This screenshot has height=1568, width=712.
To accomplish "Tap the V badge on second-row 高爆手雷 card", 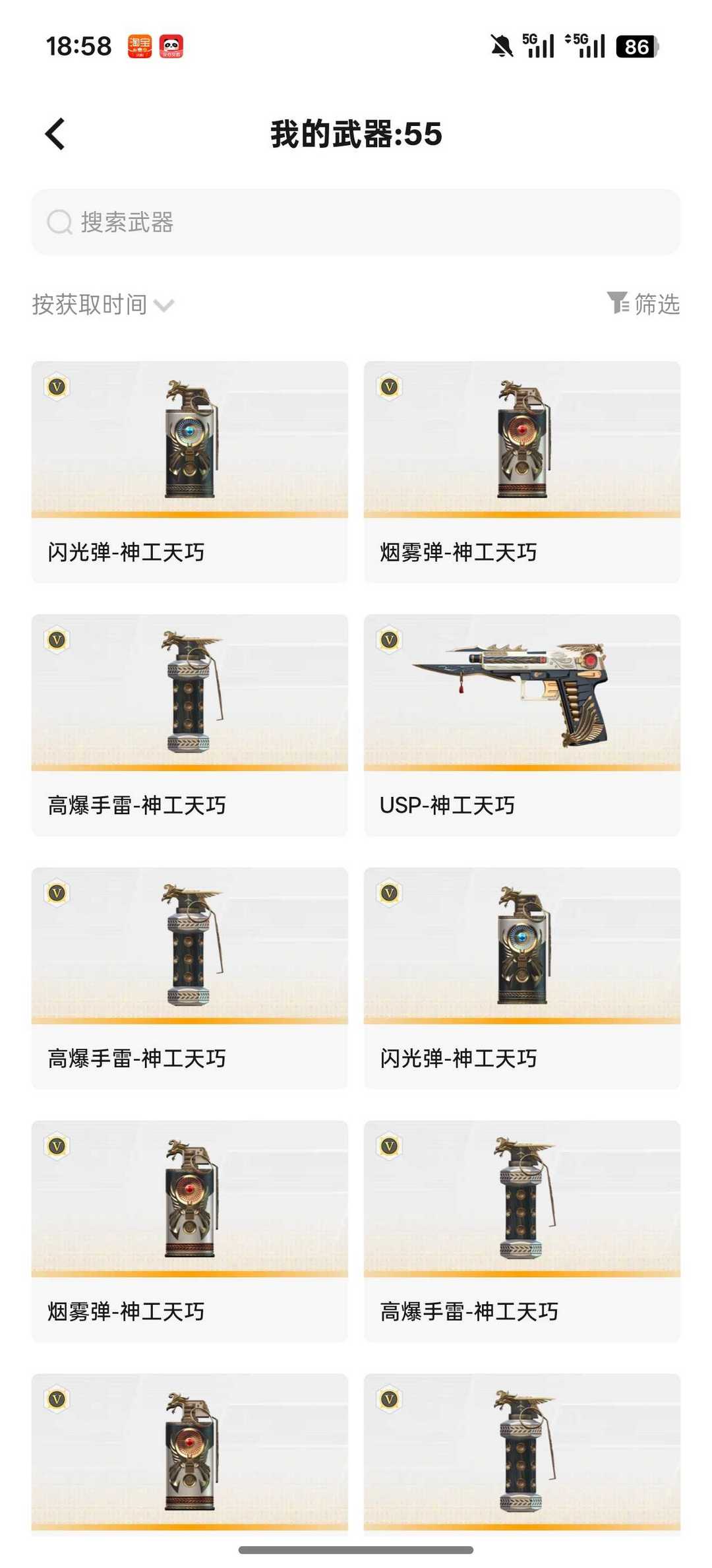I will coord(57,640).
